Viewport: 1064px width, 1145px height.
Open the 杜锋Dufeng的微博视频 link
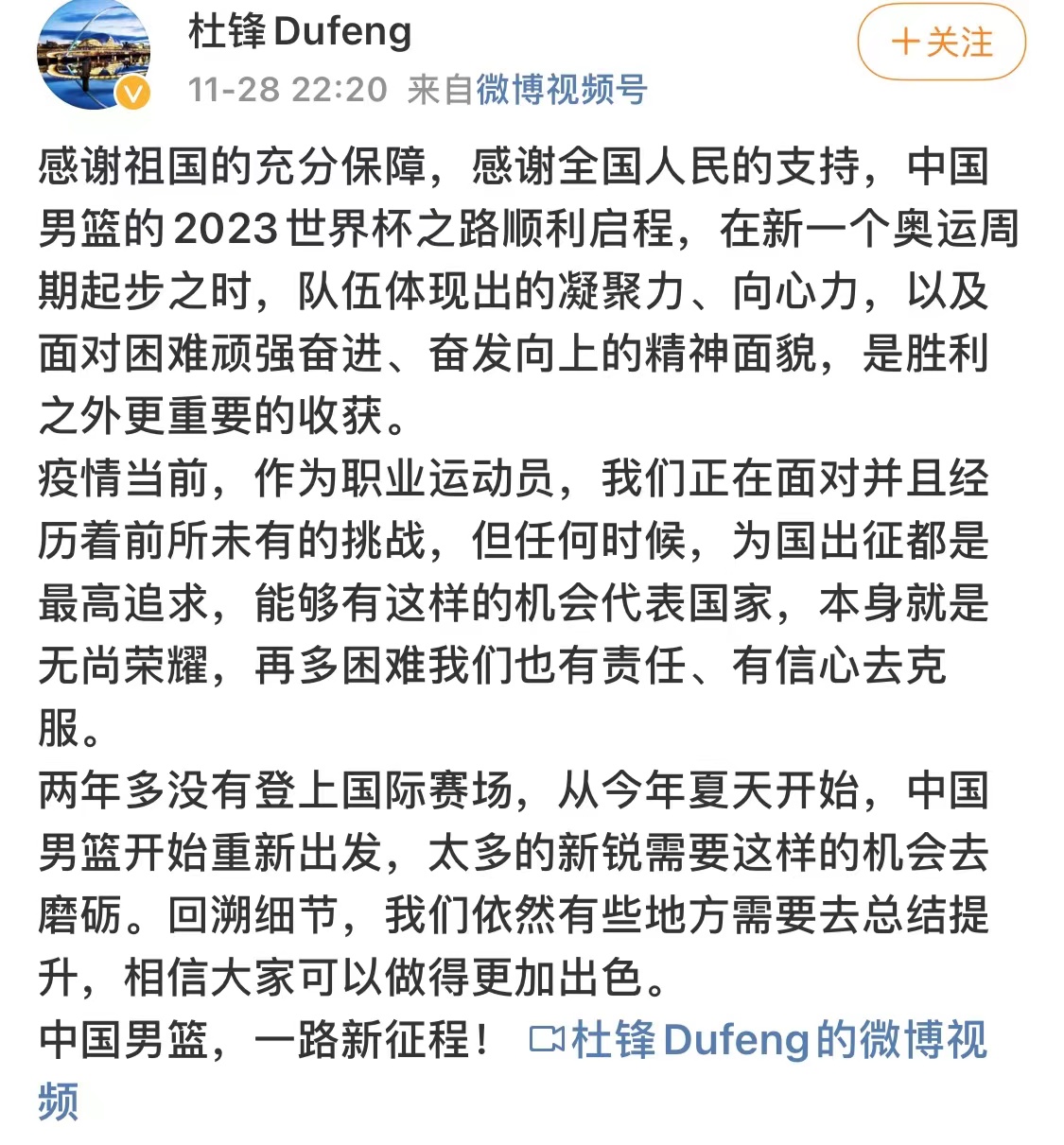tap(759, 1040)
